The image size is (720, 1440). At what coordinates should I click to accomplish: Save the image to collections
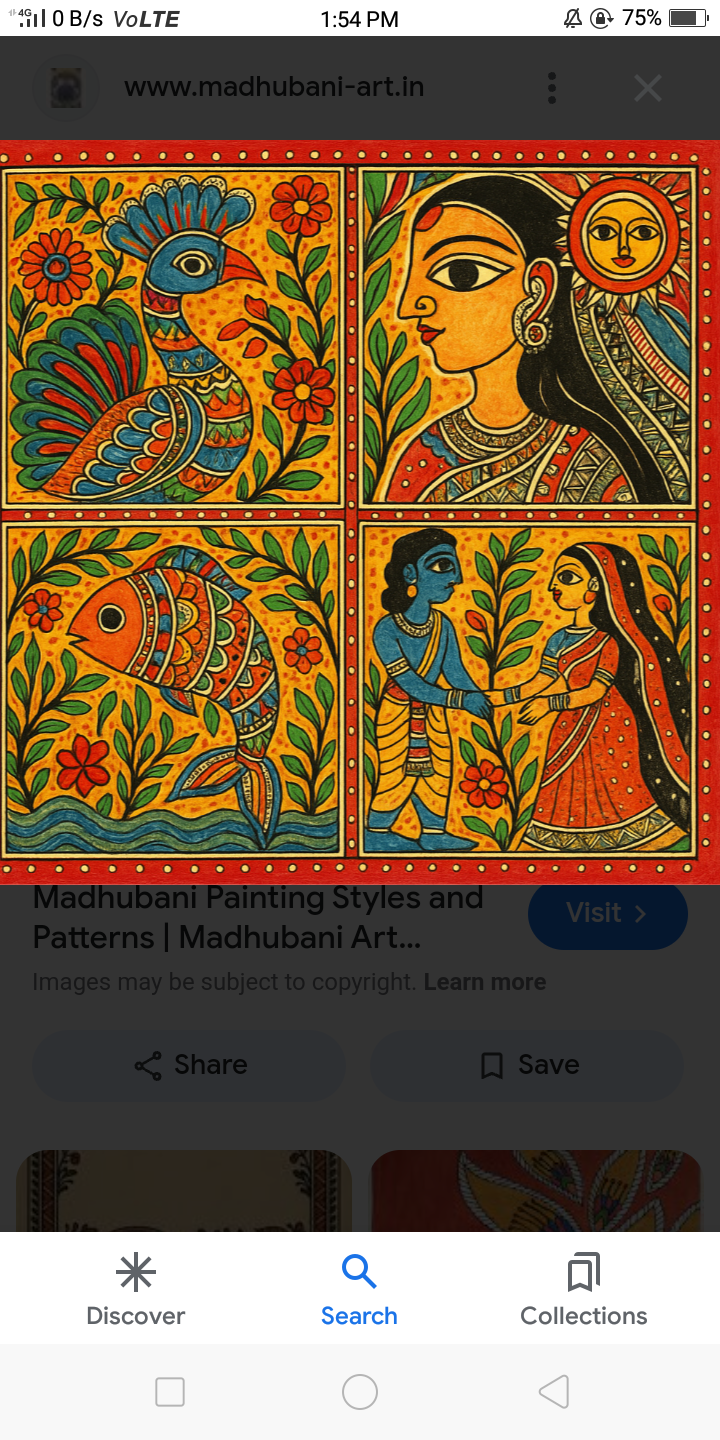tap(527, 1065)
